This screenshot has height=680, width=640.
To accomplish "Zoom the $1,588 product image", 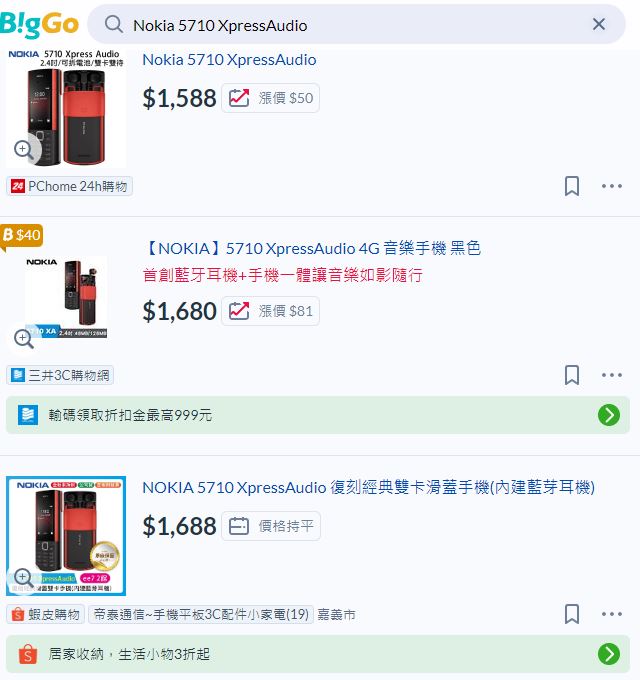I will (x=23, y=150).
